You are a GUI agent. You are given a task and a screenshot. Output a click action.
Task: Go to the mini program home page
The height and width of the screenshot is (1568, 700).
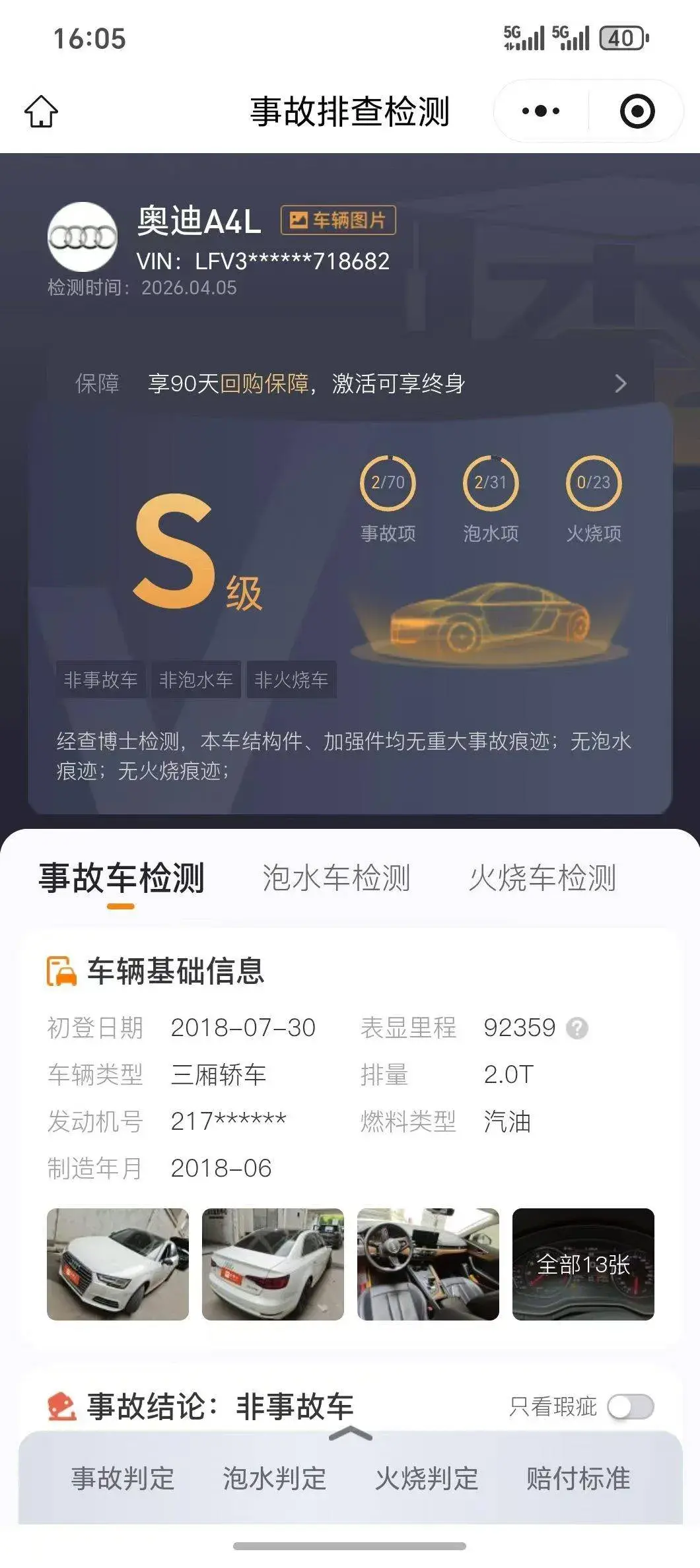coord(41,111)
